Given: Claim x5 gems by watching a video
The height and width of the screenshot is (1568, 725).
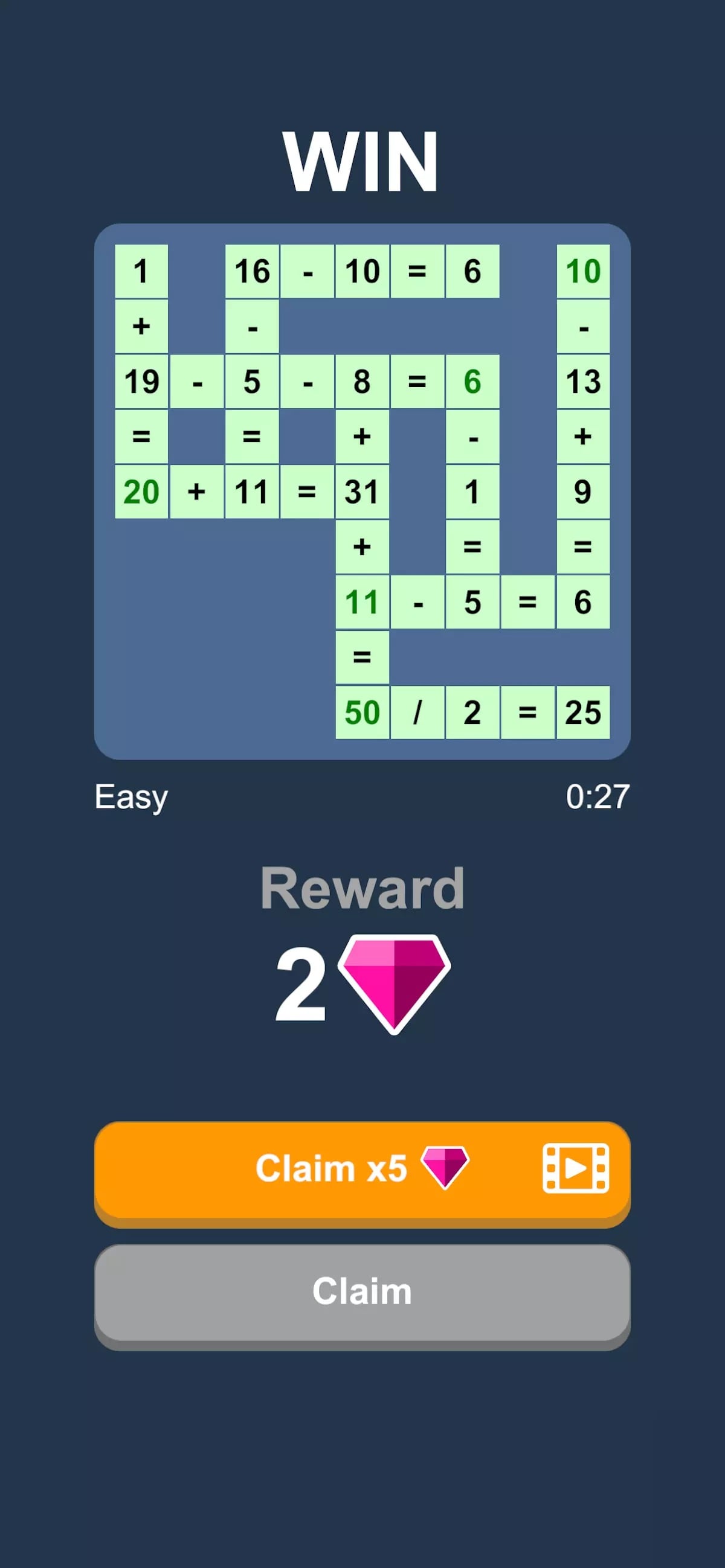Looking at the screenshot, I should pos(362,1170).
